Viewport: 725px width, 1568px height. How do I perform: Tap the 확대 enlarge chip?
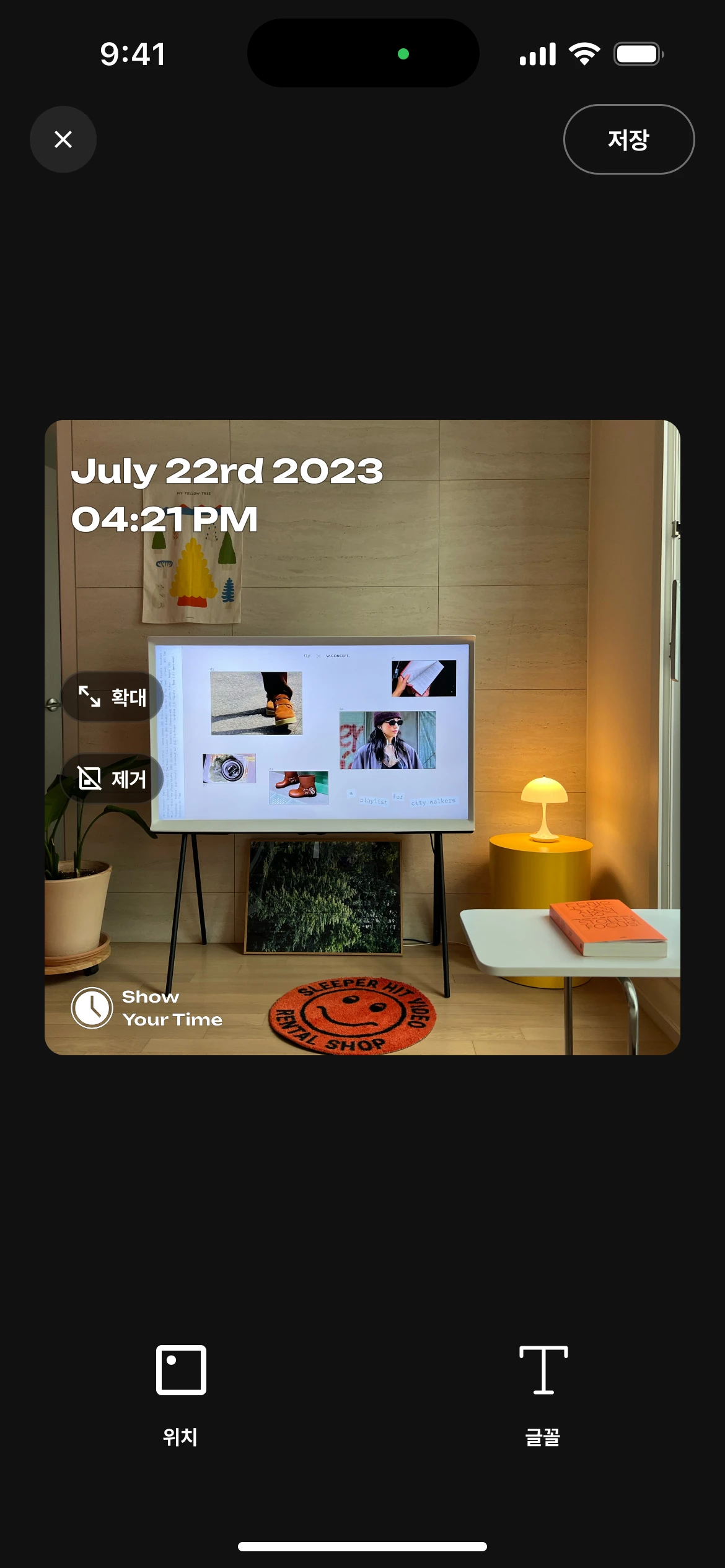113,697
